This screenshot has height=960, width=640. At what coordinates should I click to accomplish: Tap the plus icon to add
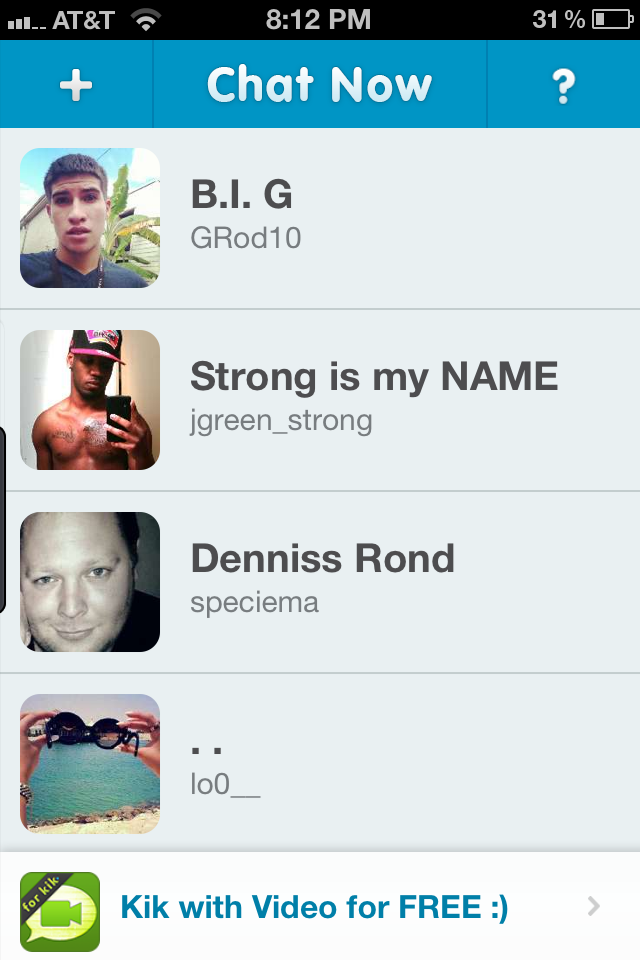76,86
